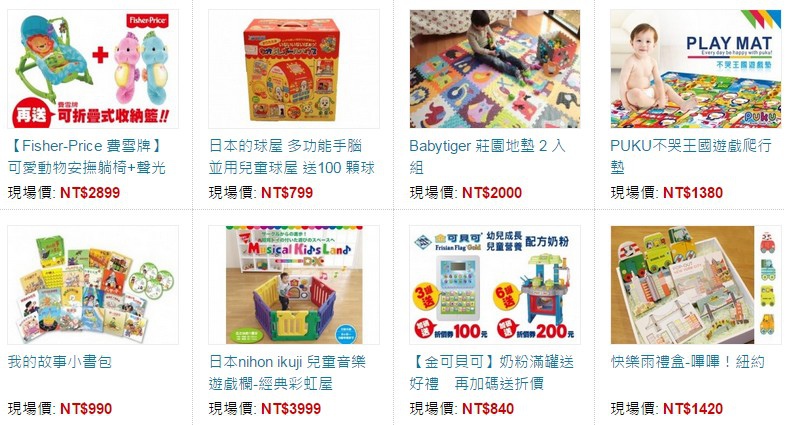Image resolution: width=785 pixels, height=425 pixels.
Task: Tap the Fisher-Price 可愛動物安撫躺椅 title link
Action: pos(88,156)
